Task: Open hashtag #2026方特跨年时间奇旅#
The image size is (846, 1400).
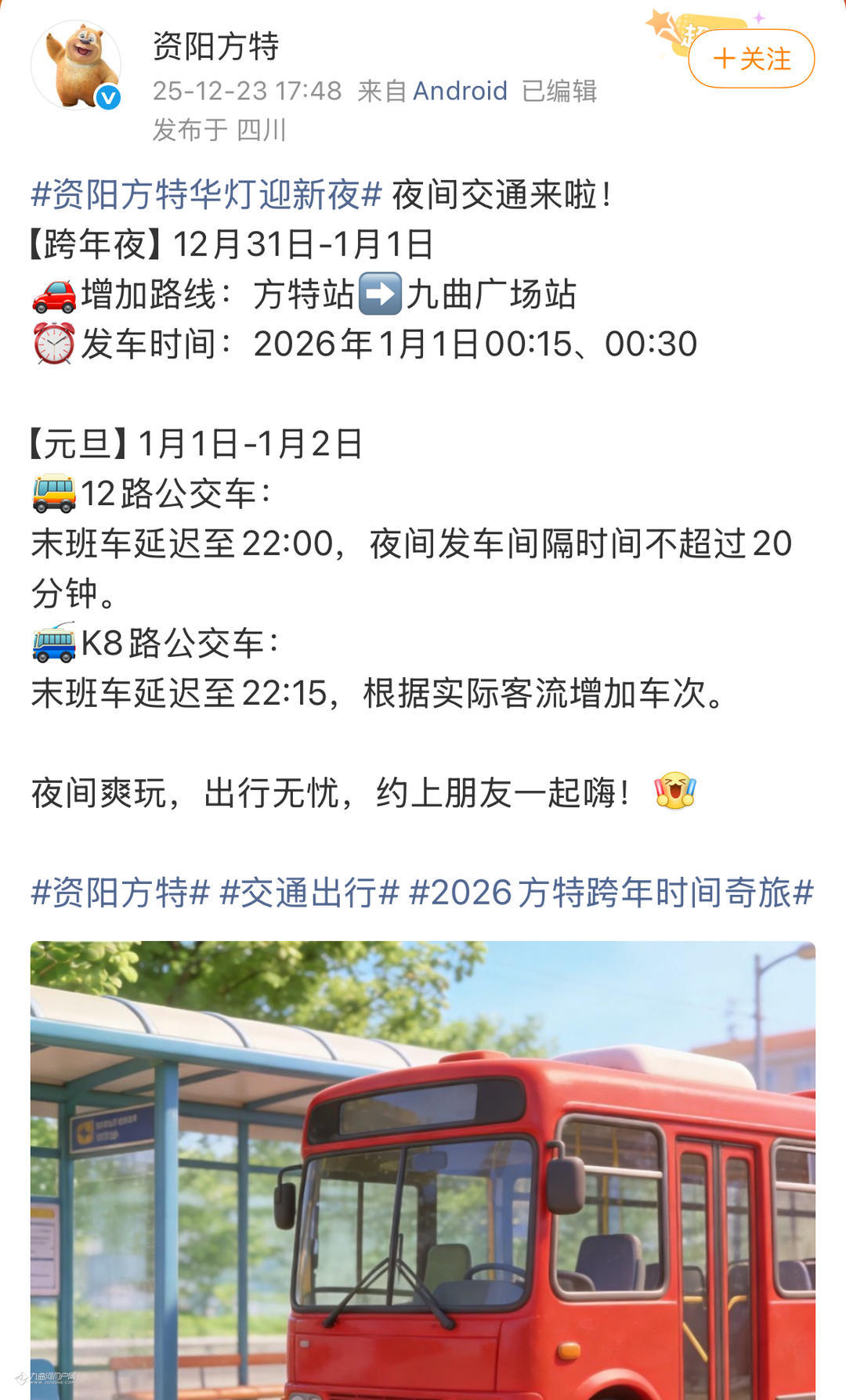Action: (611, 893)
